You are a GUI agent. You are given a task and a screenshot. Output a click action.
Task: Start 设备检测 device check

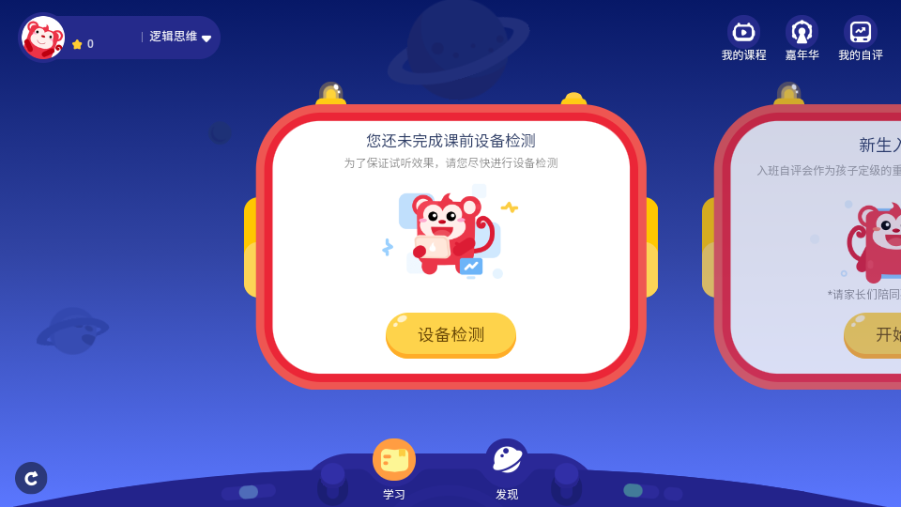pyautogui.click(x=451, y=335)
